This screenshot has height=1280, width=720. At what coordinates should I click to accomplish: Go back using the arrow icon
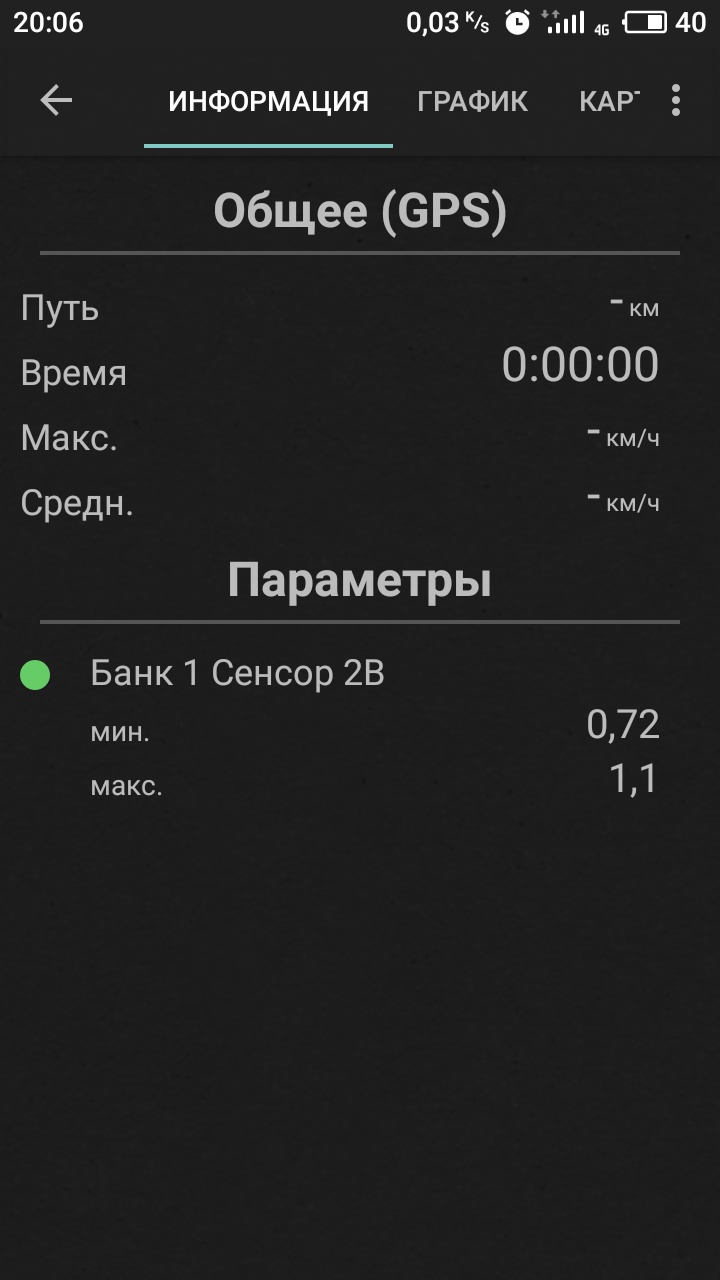click(56, 100)
